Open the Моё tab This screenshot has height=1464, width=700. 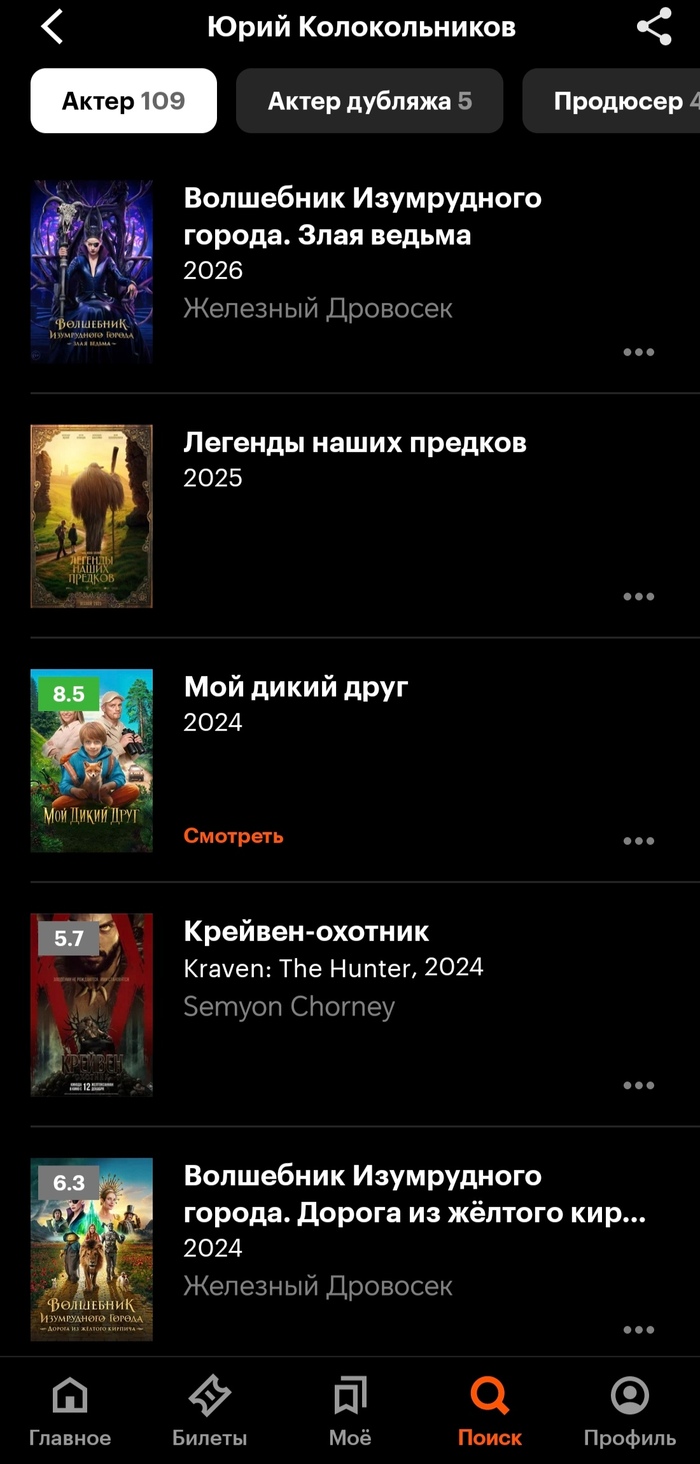350,1411
